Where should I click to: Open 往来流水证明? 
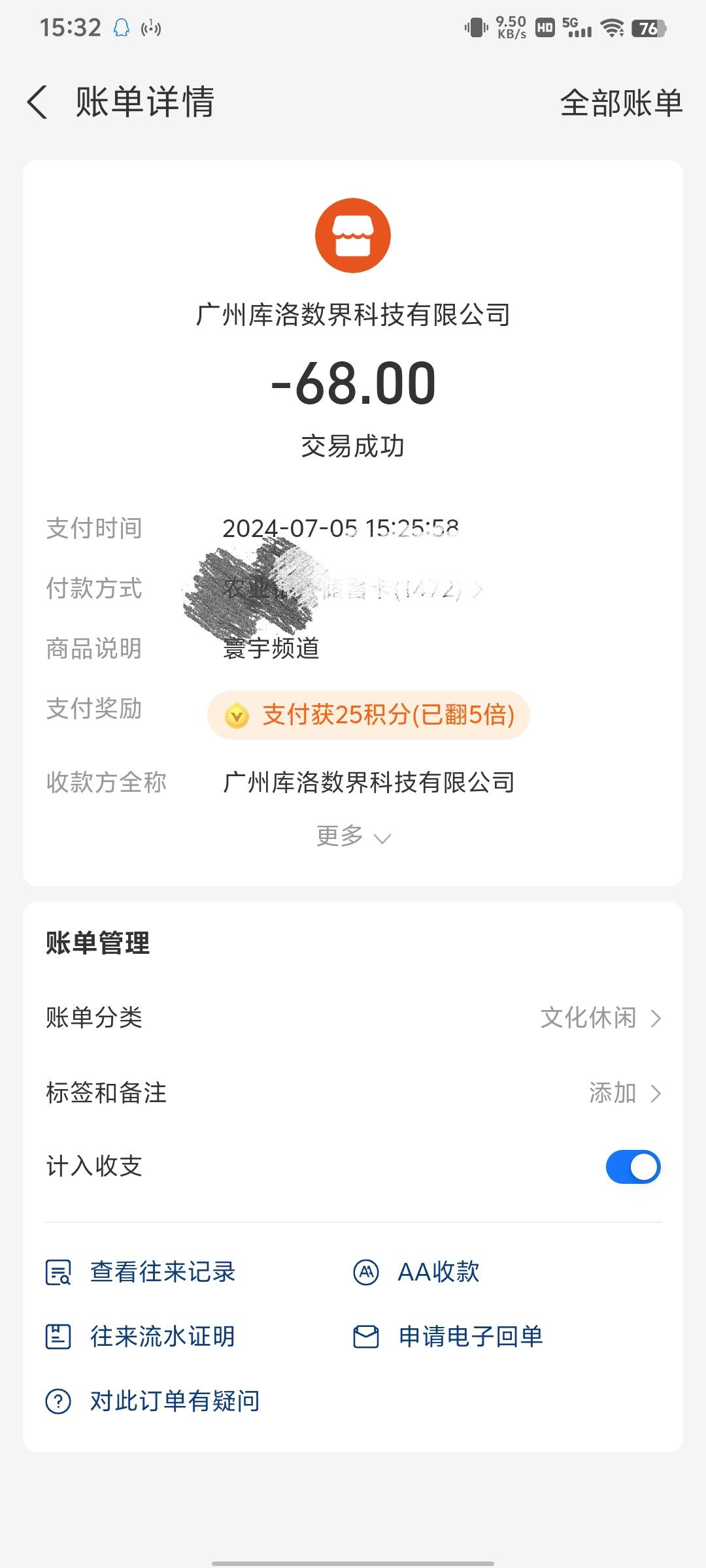[141, 1337]
